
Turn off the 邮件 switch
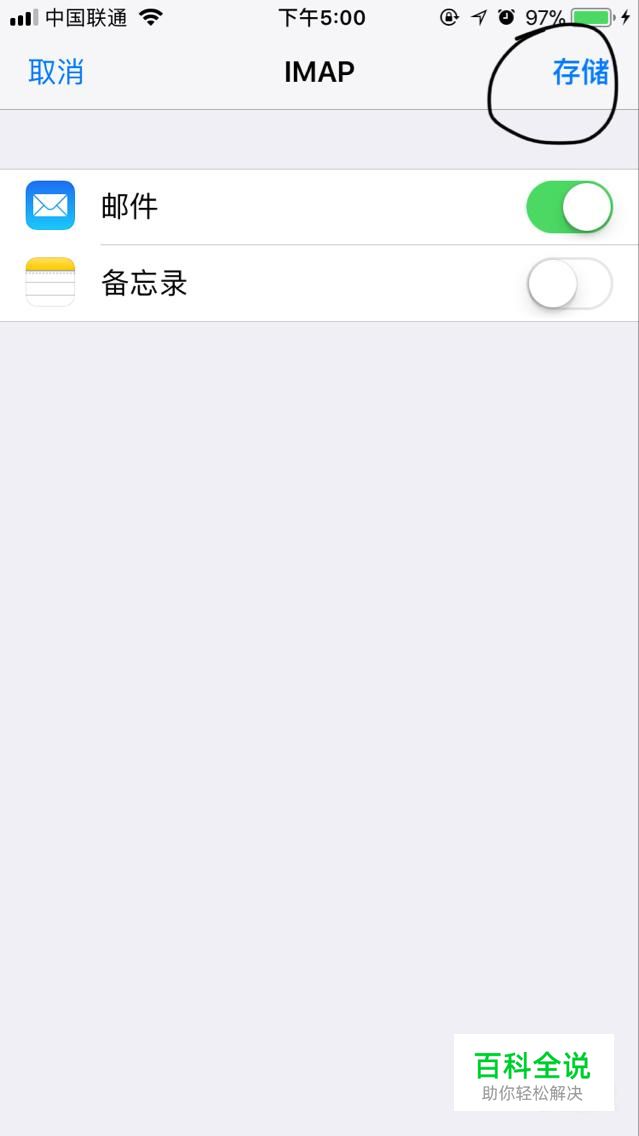click(569, 207)
